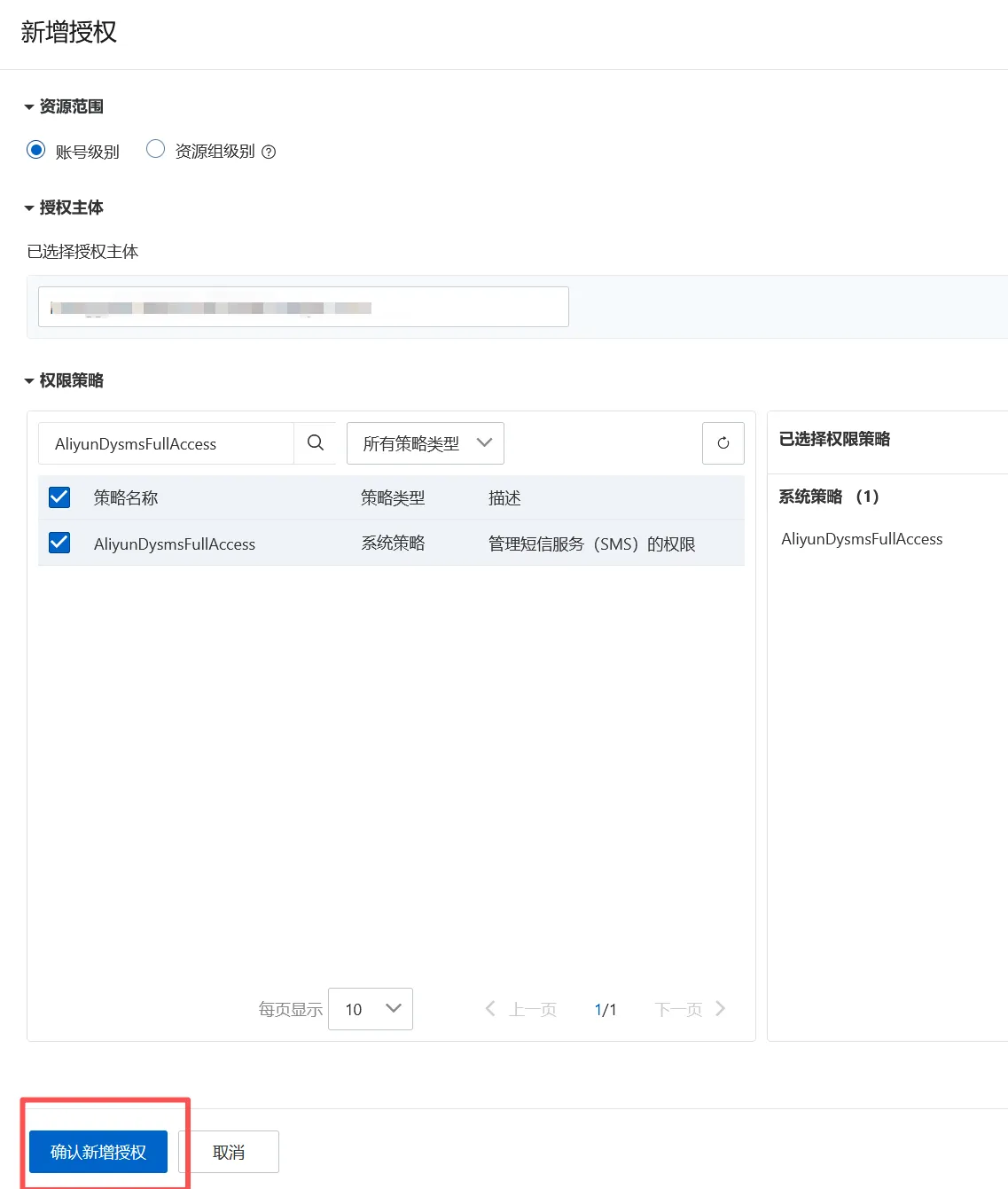Collapse the 授权主体 section
This screenshot has height=1189, width=1008.
click(x=29, y=208)
